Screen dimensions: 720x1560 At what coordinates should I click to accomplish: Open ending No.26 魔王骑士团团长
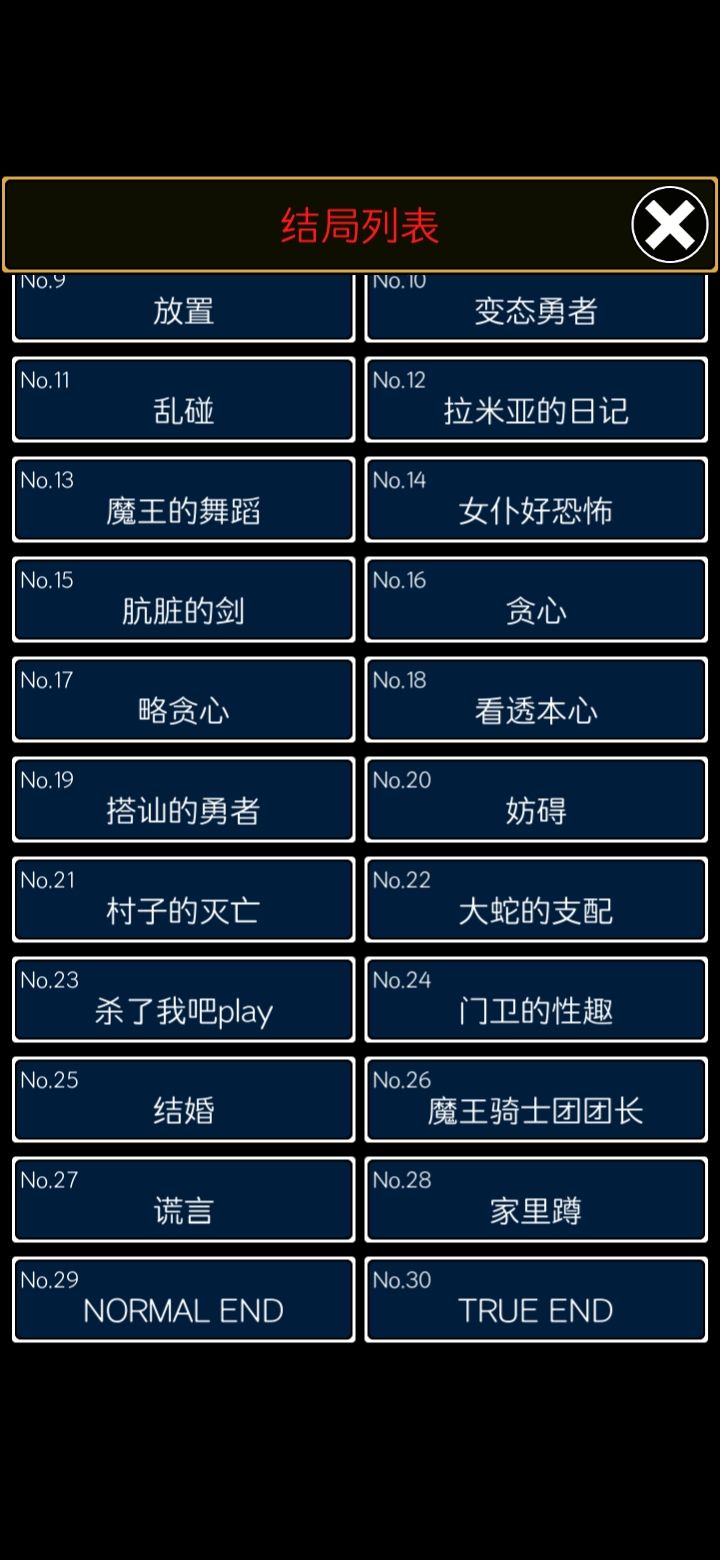536,1100
